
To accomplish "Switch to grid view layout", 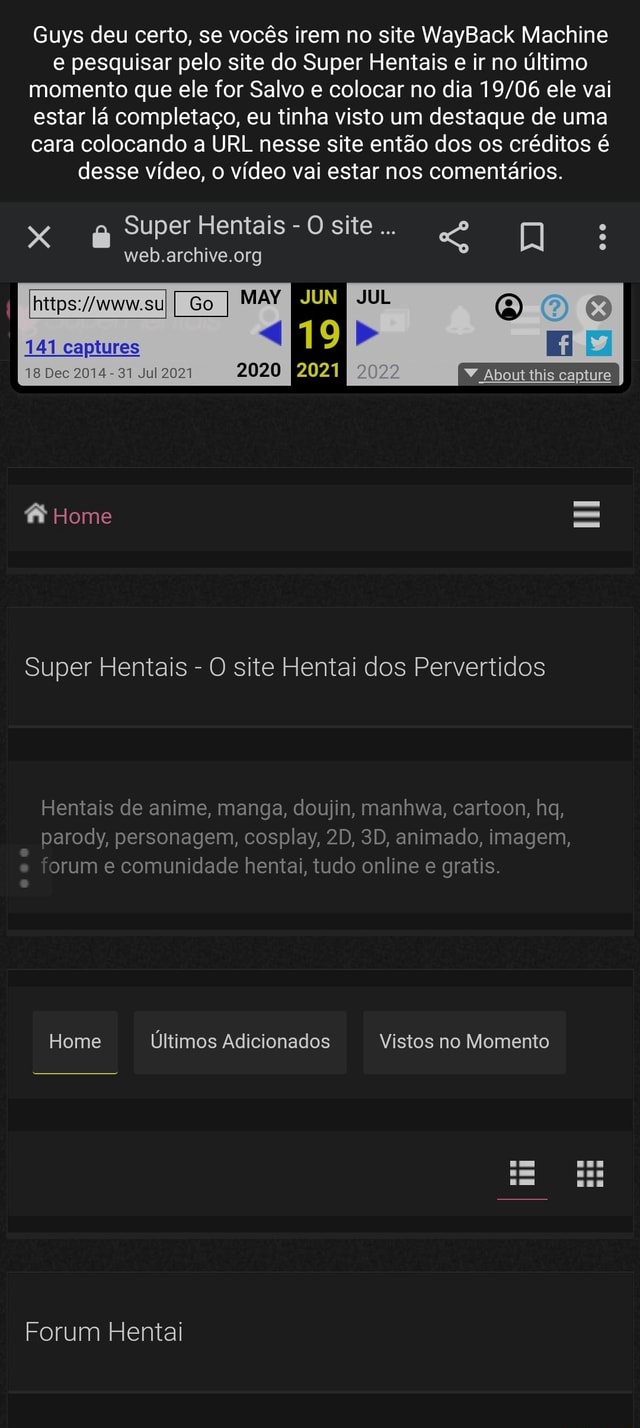I will click(x=590, y=1173).
